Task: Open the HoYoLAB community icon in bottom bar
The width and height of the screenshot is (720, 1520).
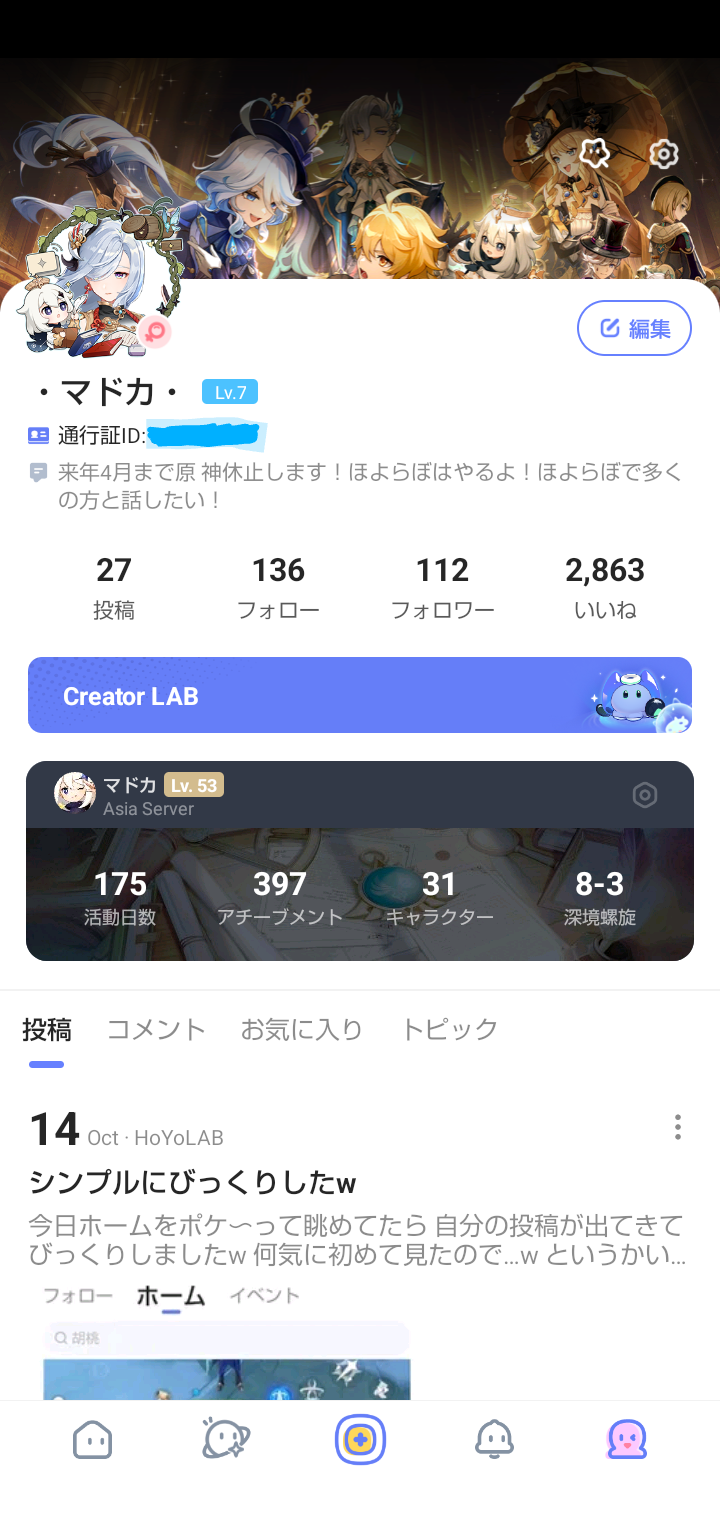Action: 226,1440
